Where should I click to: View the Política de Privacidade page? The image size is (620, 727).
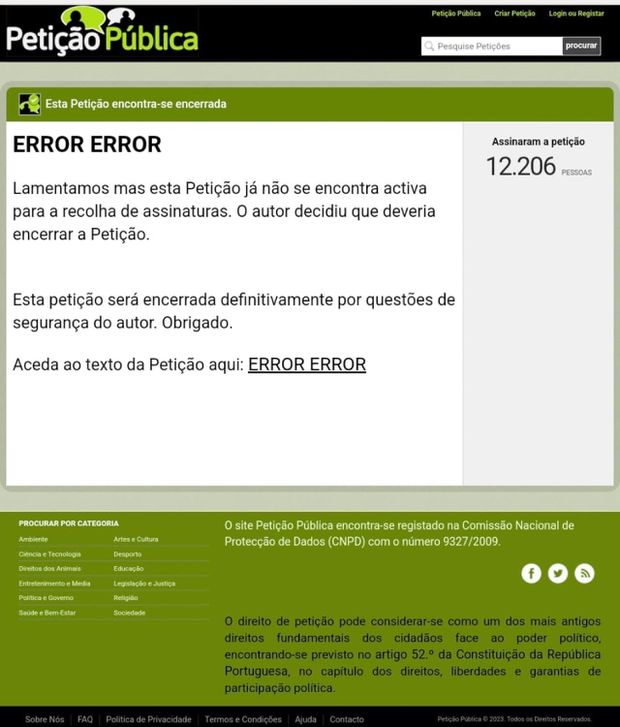pos(149,719)
